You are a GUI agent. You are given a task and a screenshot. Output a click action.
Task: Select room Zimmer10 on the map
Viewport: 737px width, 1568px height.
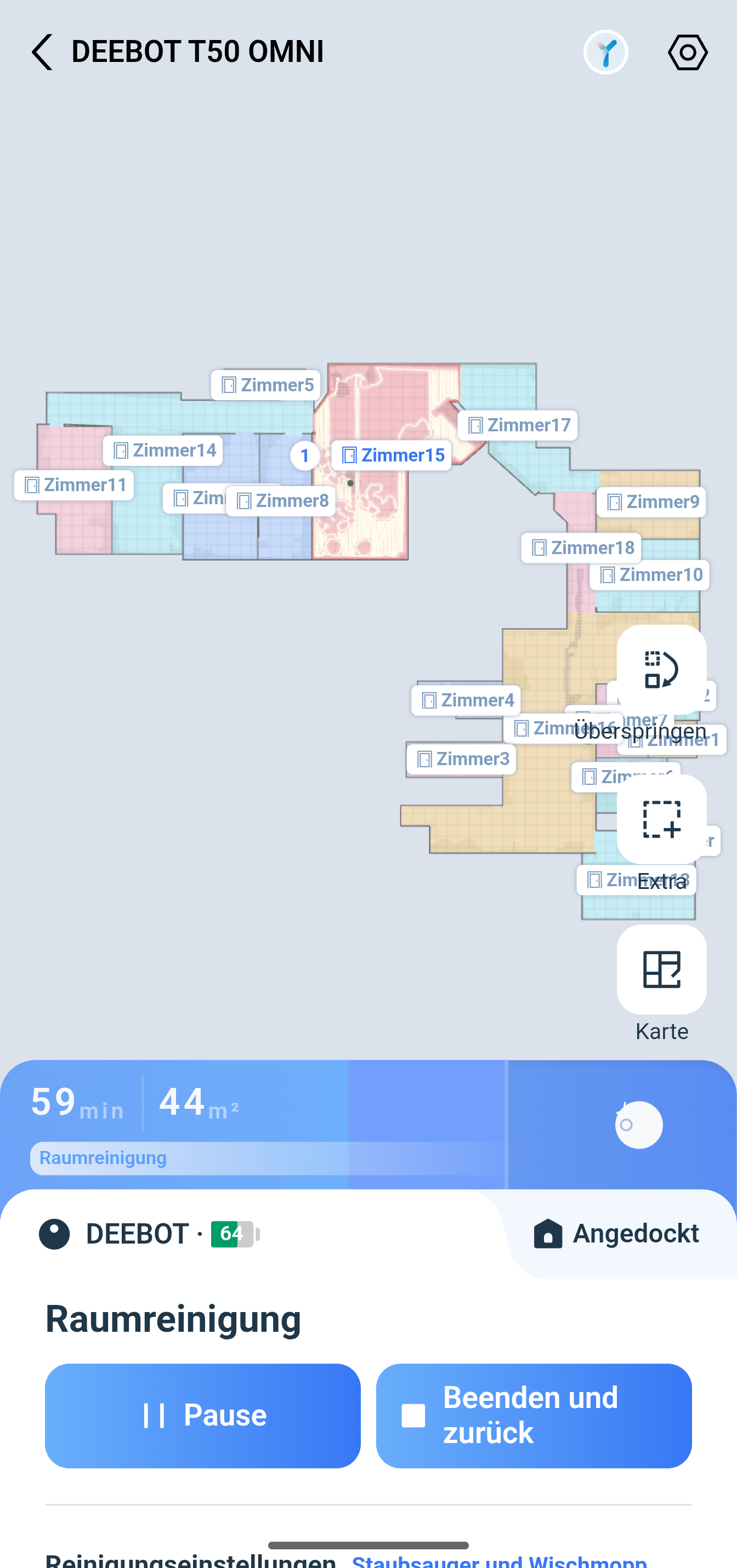pos(649,575)
